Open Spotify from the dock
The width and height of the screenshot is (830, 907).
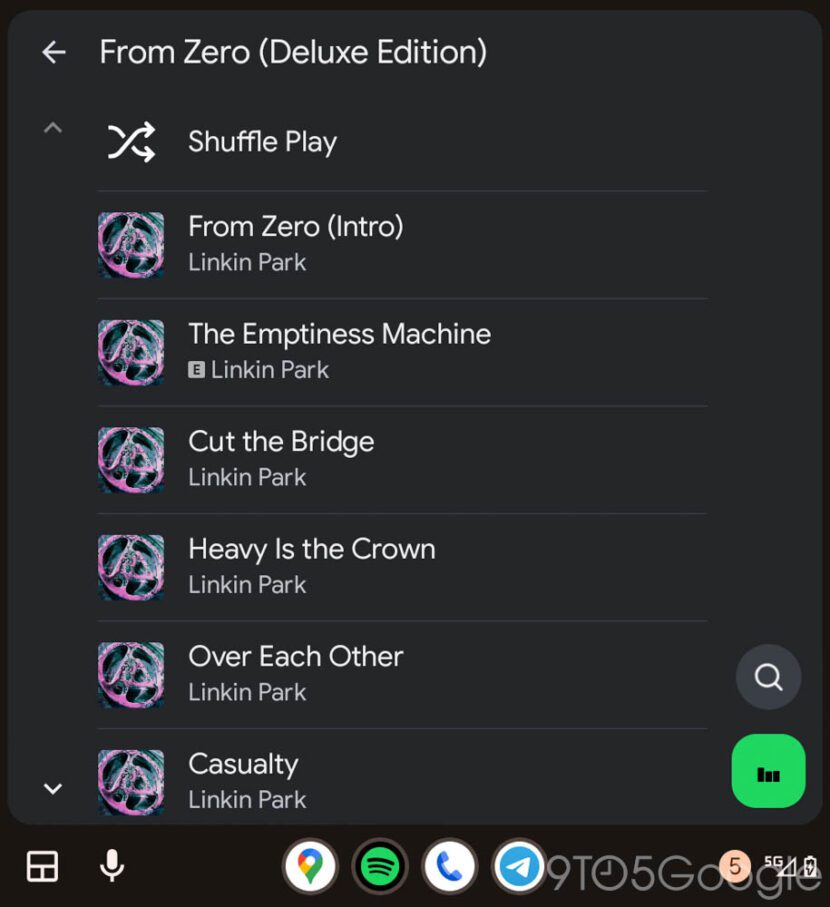381,868
